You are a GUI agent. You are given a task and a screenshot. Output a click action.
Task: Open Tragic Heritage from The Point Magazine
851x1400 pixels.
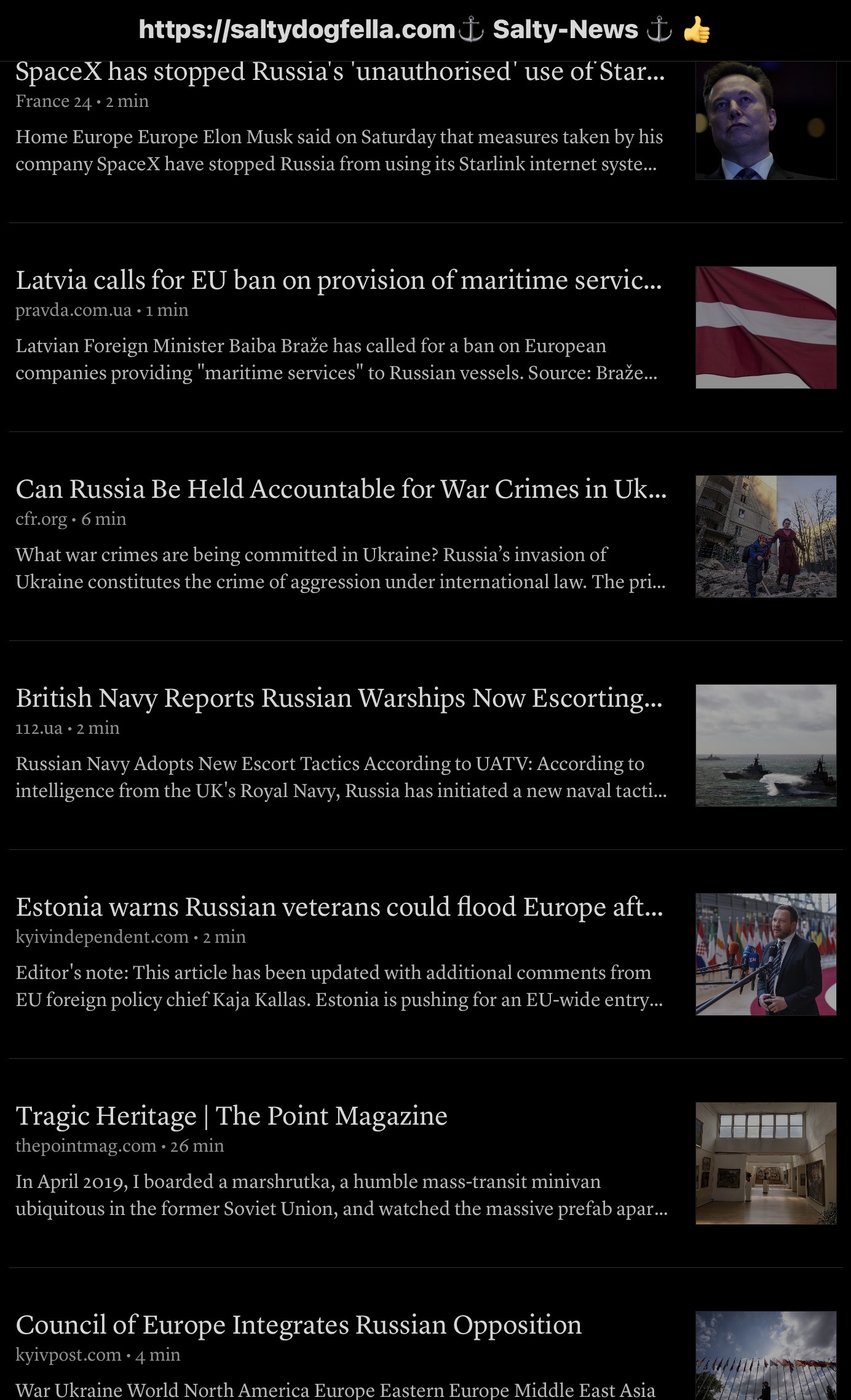231,1116
